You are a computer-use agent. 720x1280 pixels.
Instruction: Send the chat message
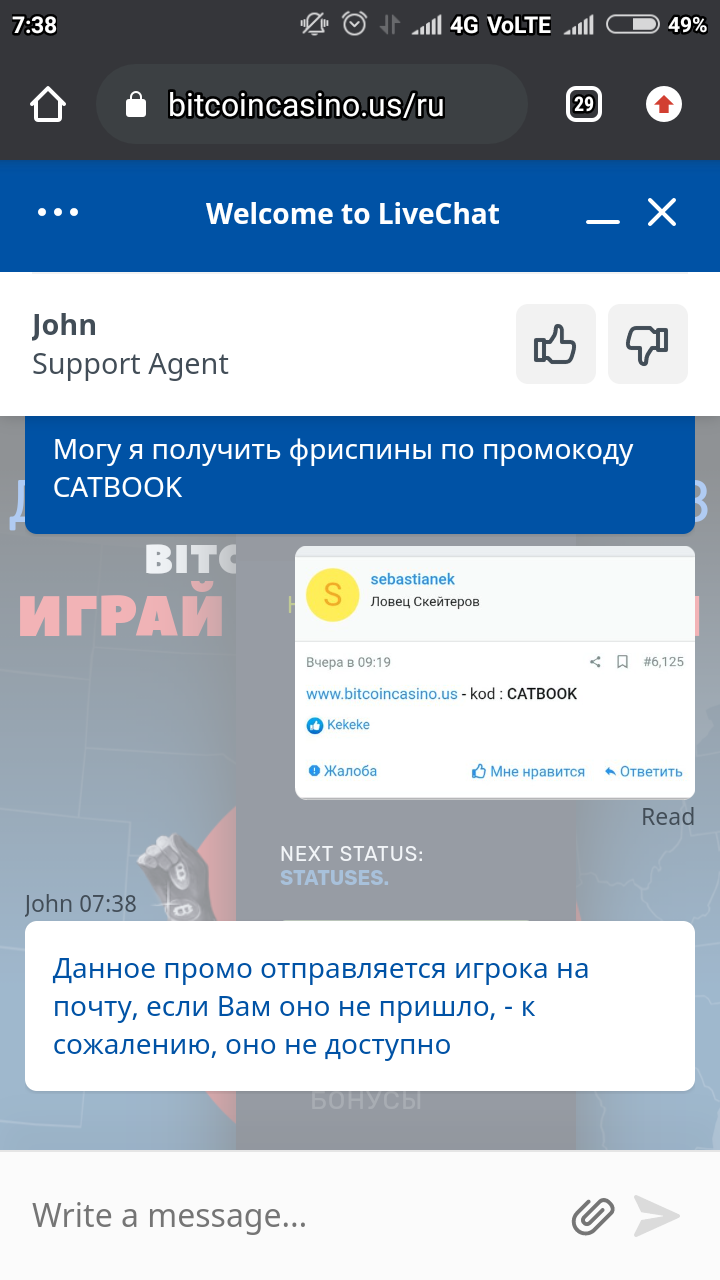(657, 1216)
